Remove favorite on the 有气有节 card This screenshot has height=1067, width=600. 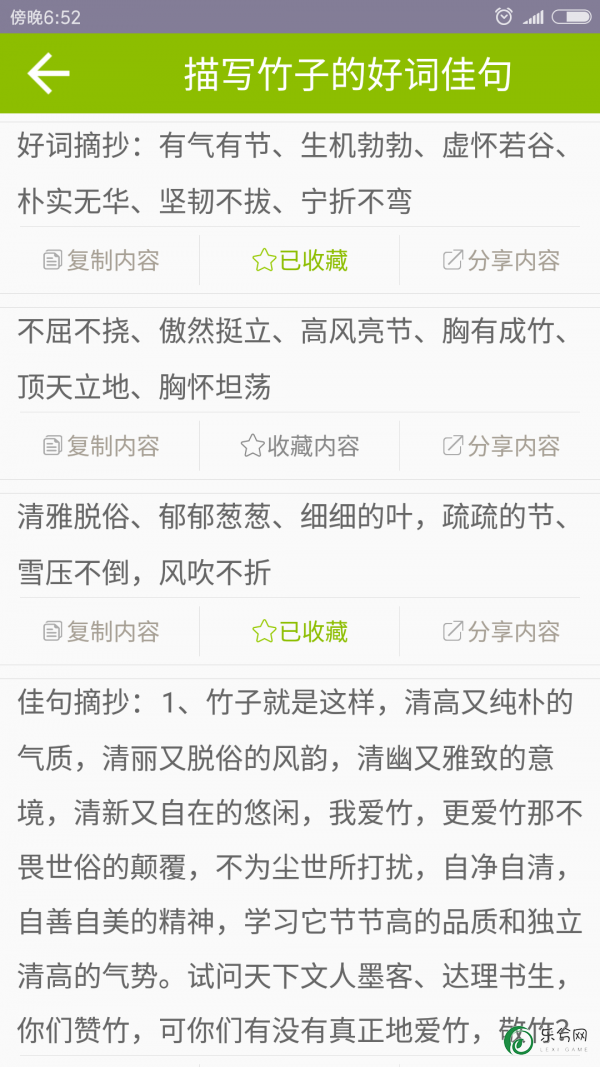300,261
